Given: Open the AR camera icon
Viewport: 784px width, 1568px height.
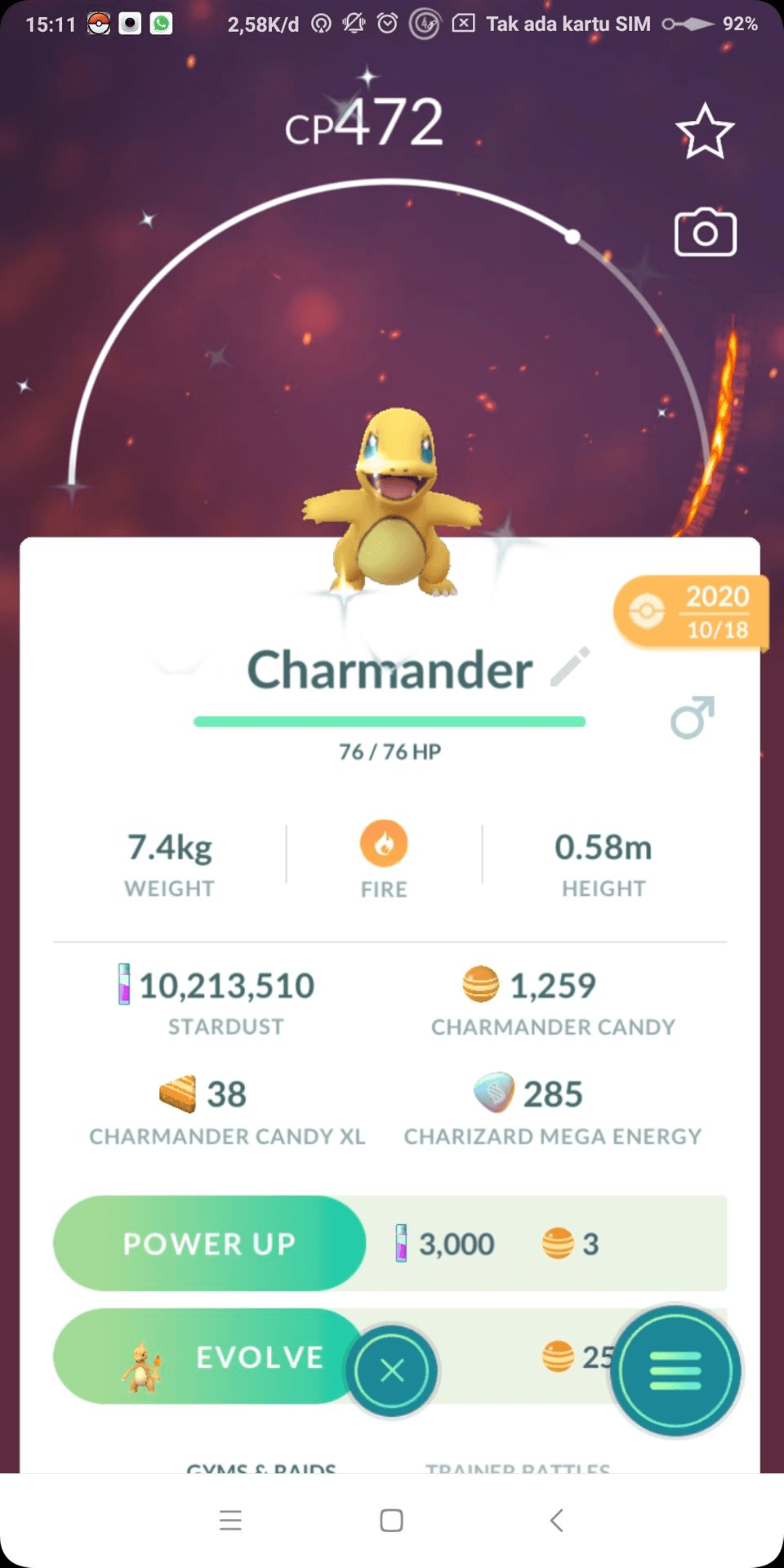Looking at the screenshot, I should [x=705, y=233].
